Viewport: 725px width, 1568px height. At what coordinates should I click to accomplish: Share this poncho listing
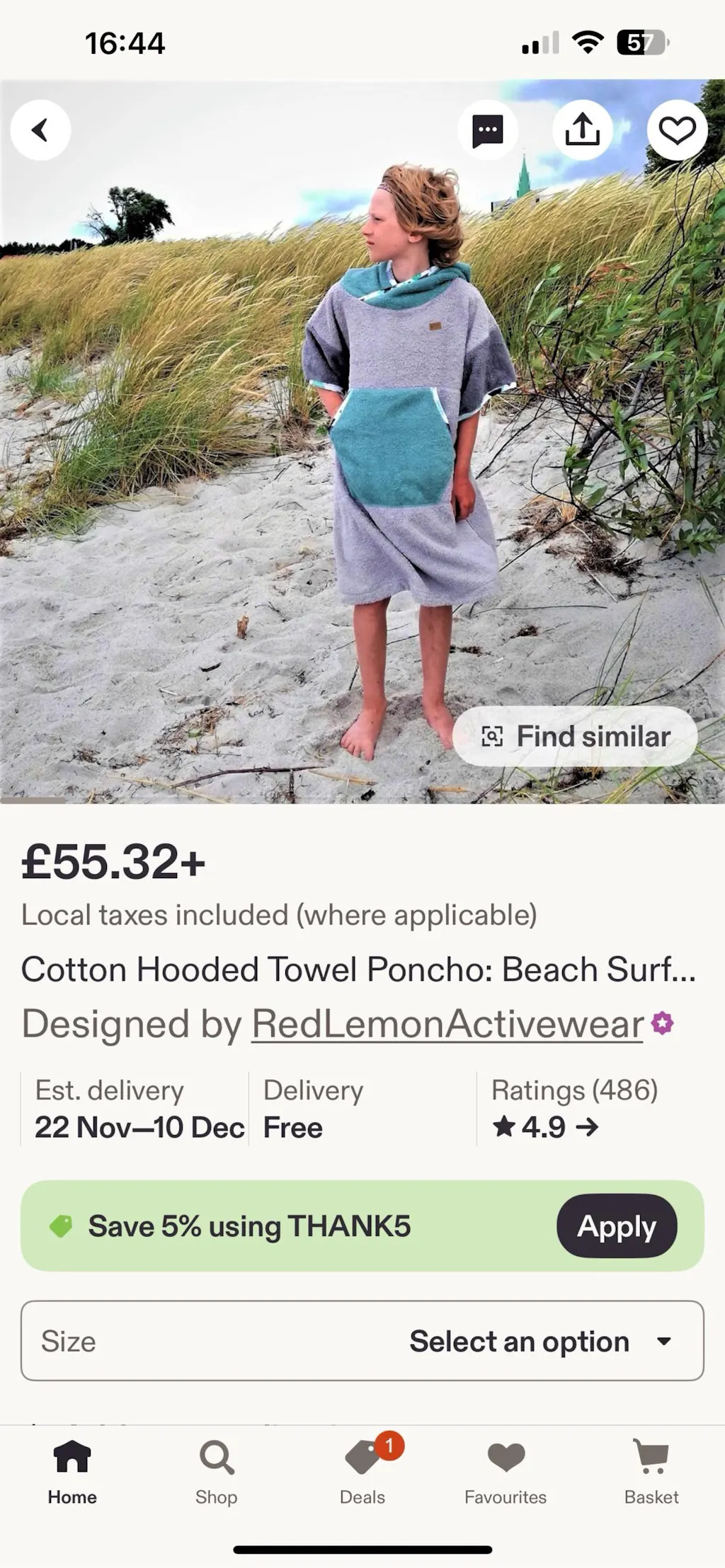(582, 130)
